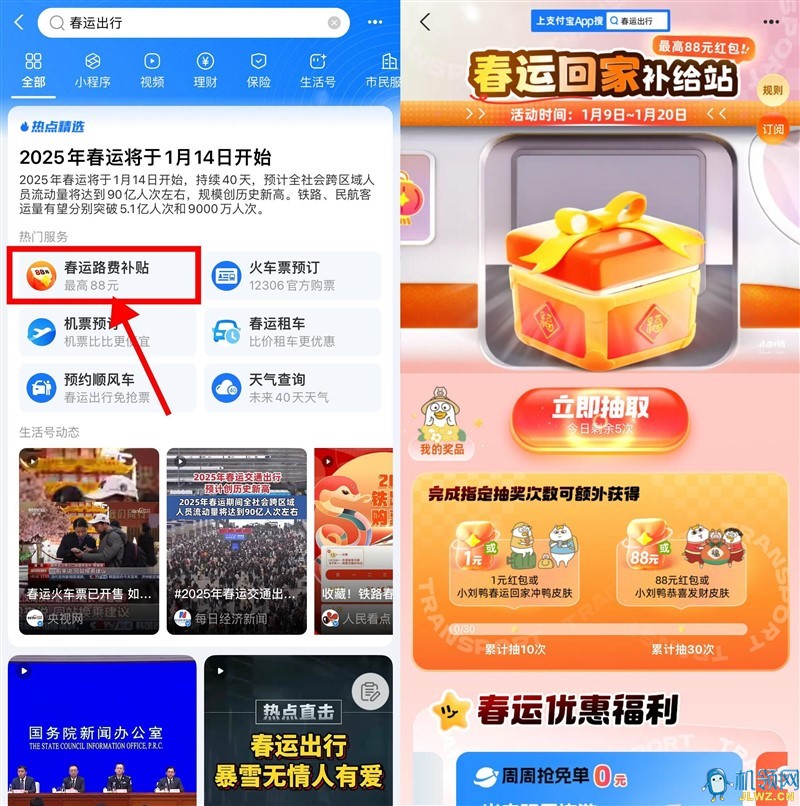800x806 pixels.
Task: Open the search page overflow menu
Action: (375, 22)
